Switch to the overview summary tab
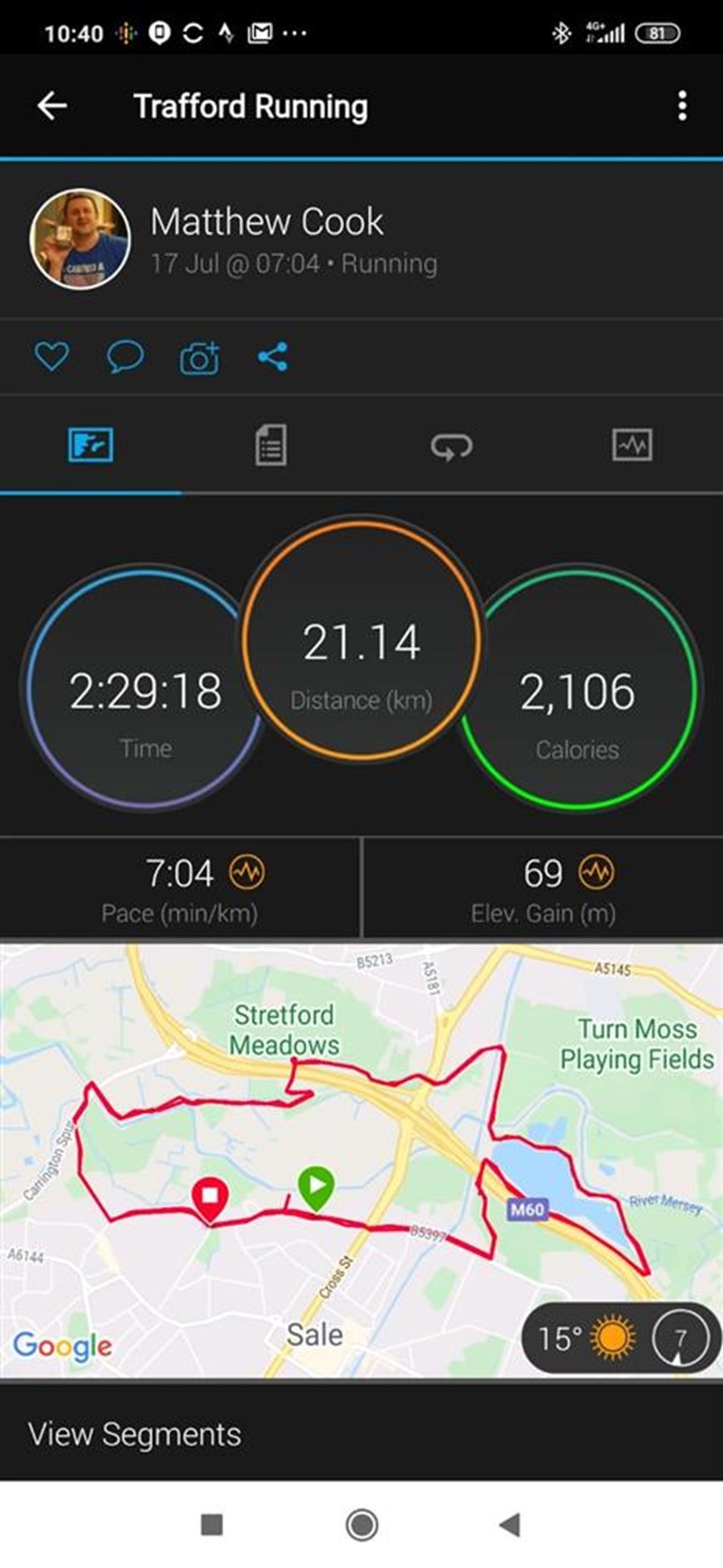 coord(90,445)
